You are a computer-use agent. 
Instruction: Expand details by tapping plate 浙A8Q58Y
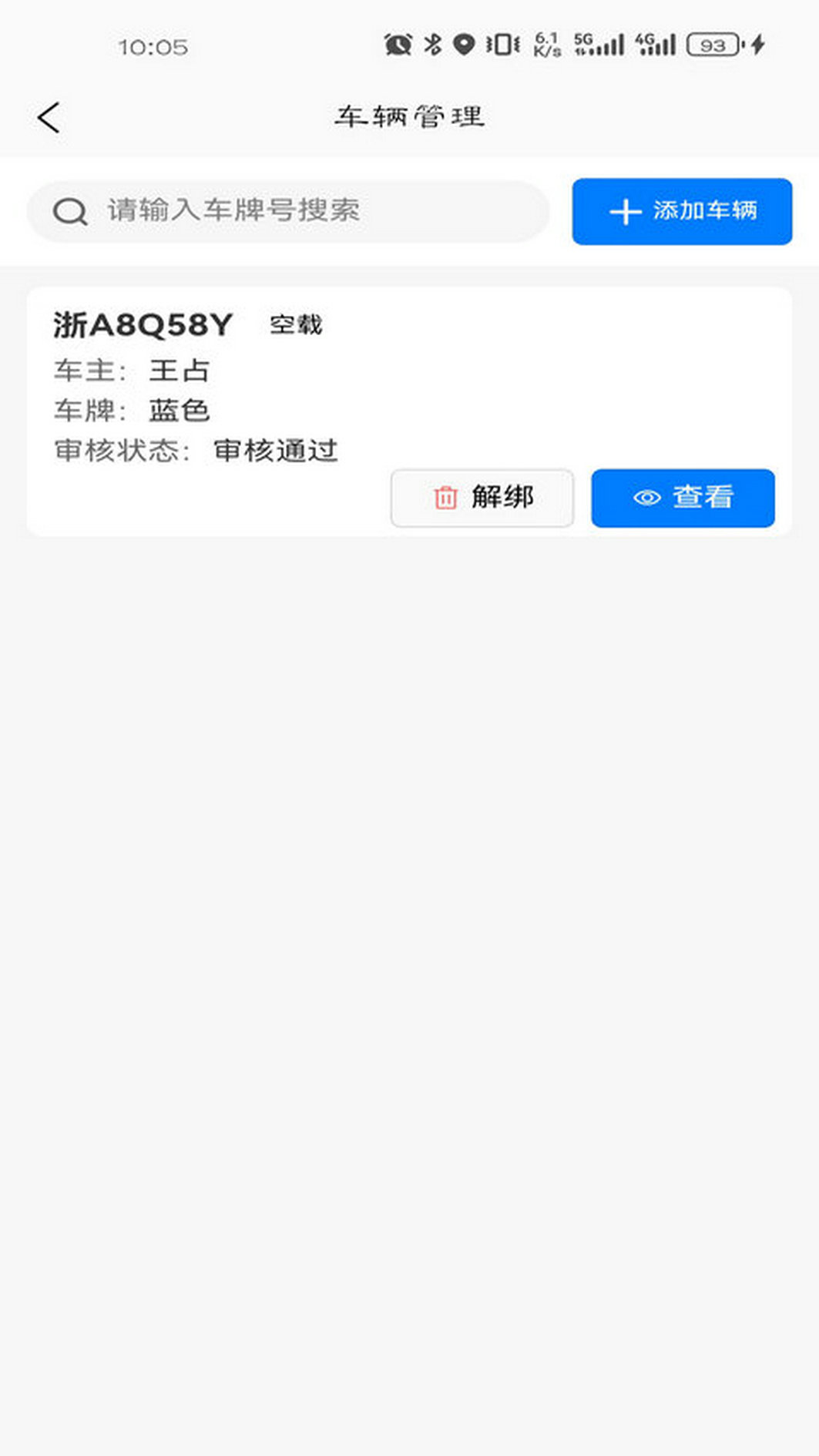[x=143, y=324]
